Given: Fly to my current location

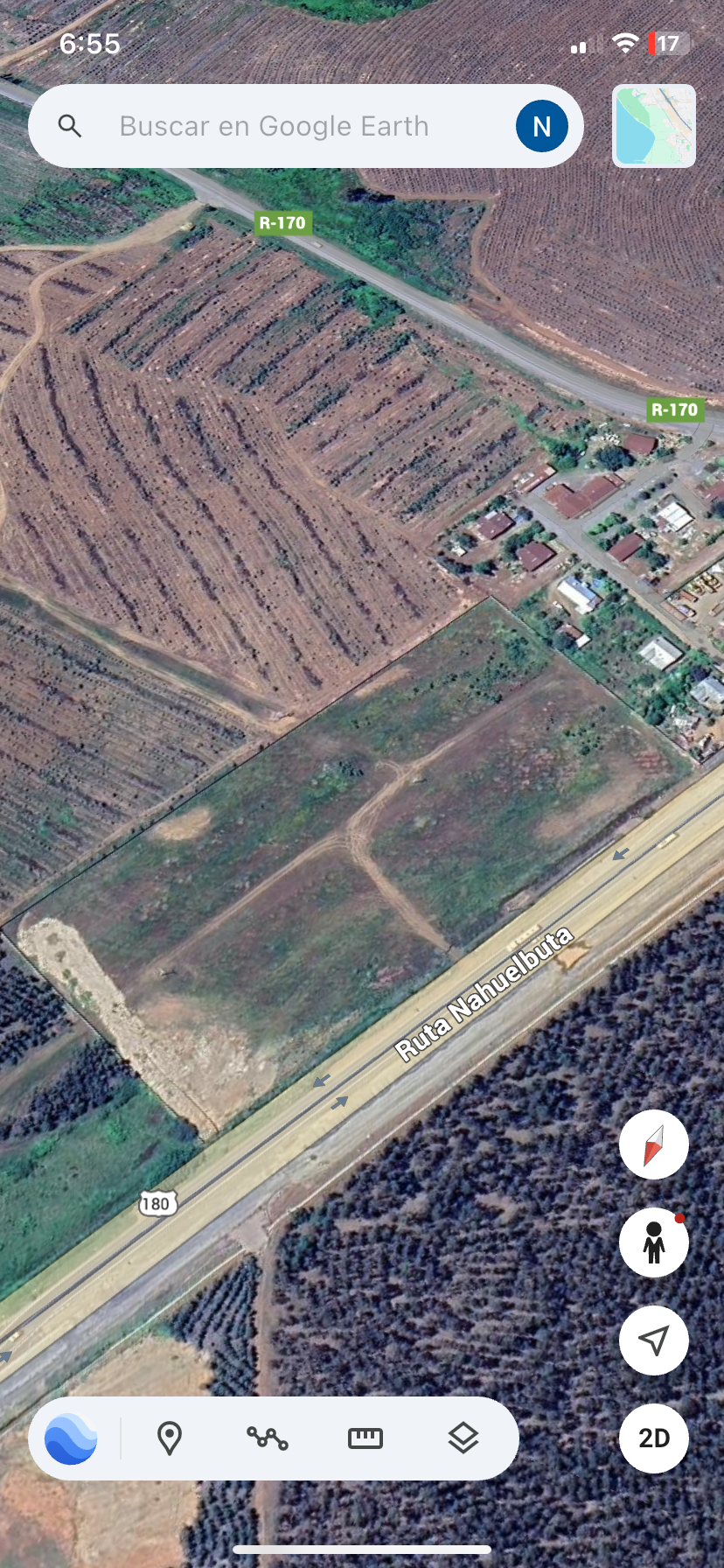Looking at the screenshot, I should 654,1340.
